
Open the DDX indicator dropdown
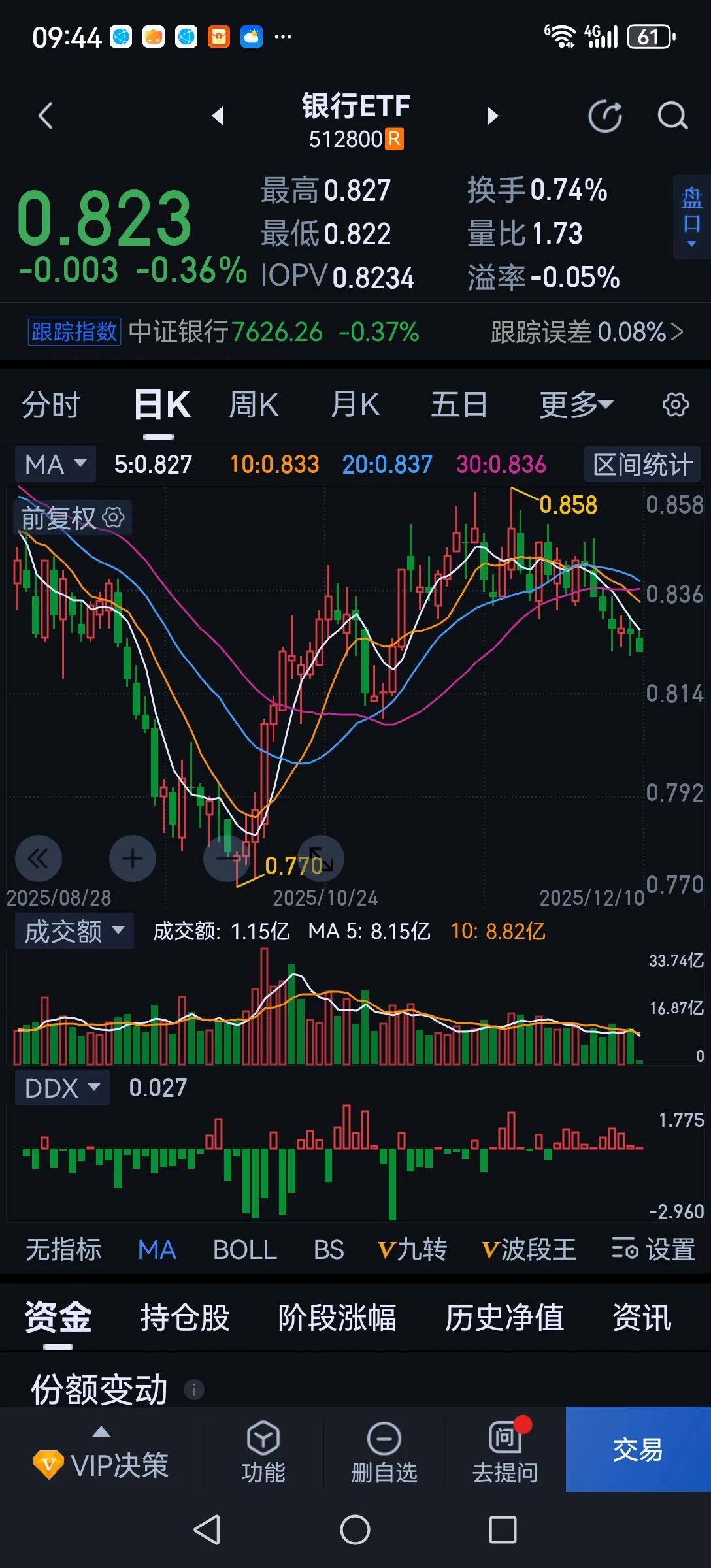tap(62, 1086)
